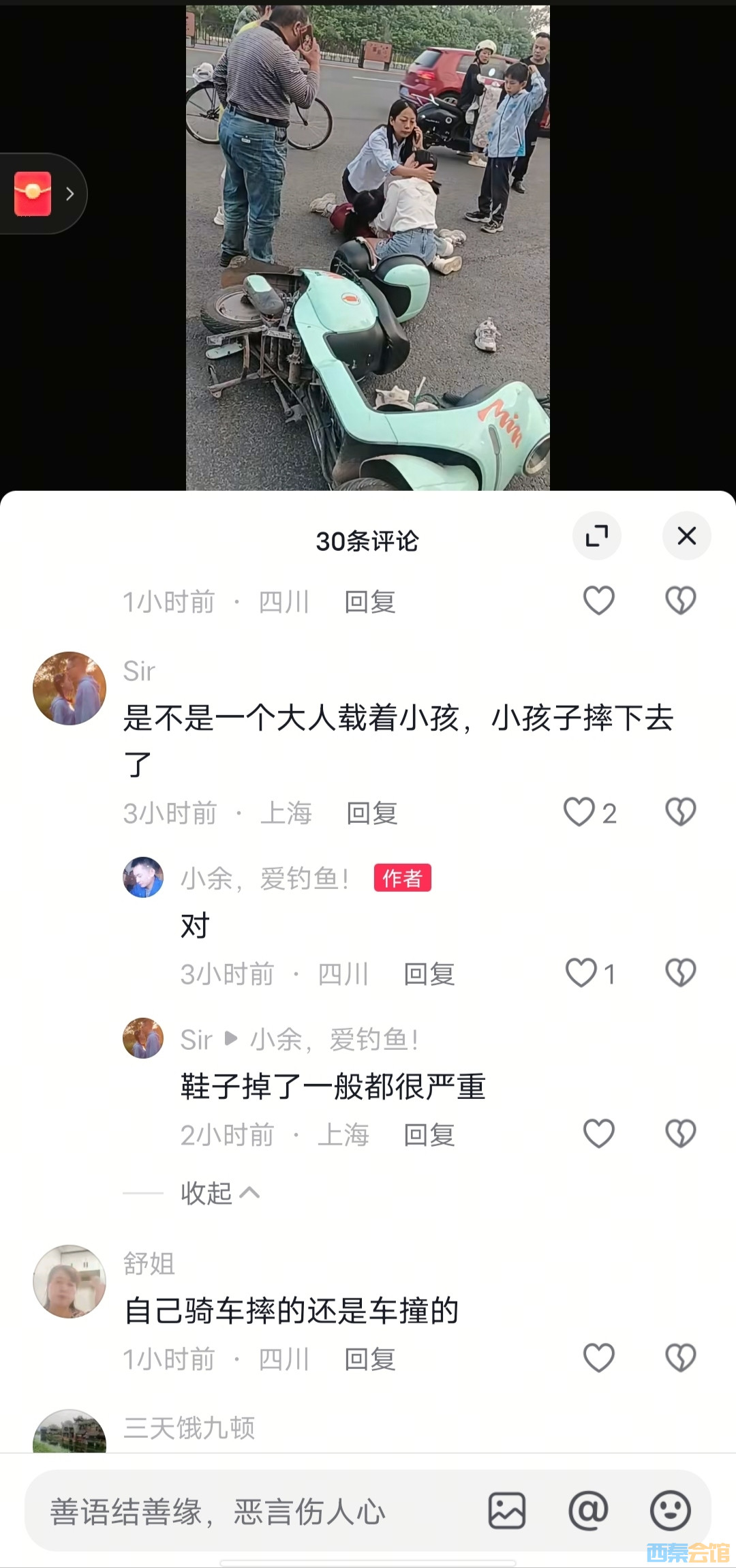The height and width of the screenshot is (1568, 736).
Task: Close the comments panel
Action: [x=686, y=536]
